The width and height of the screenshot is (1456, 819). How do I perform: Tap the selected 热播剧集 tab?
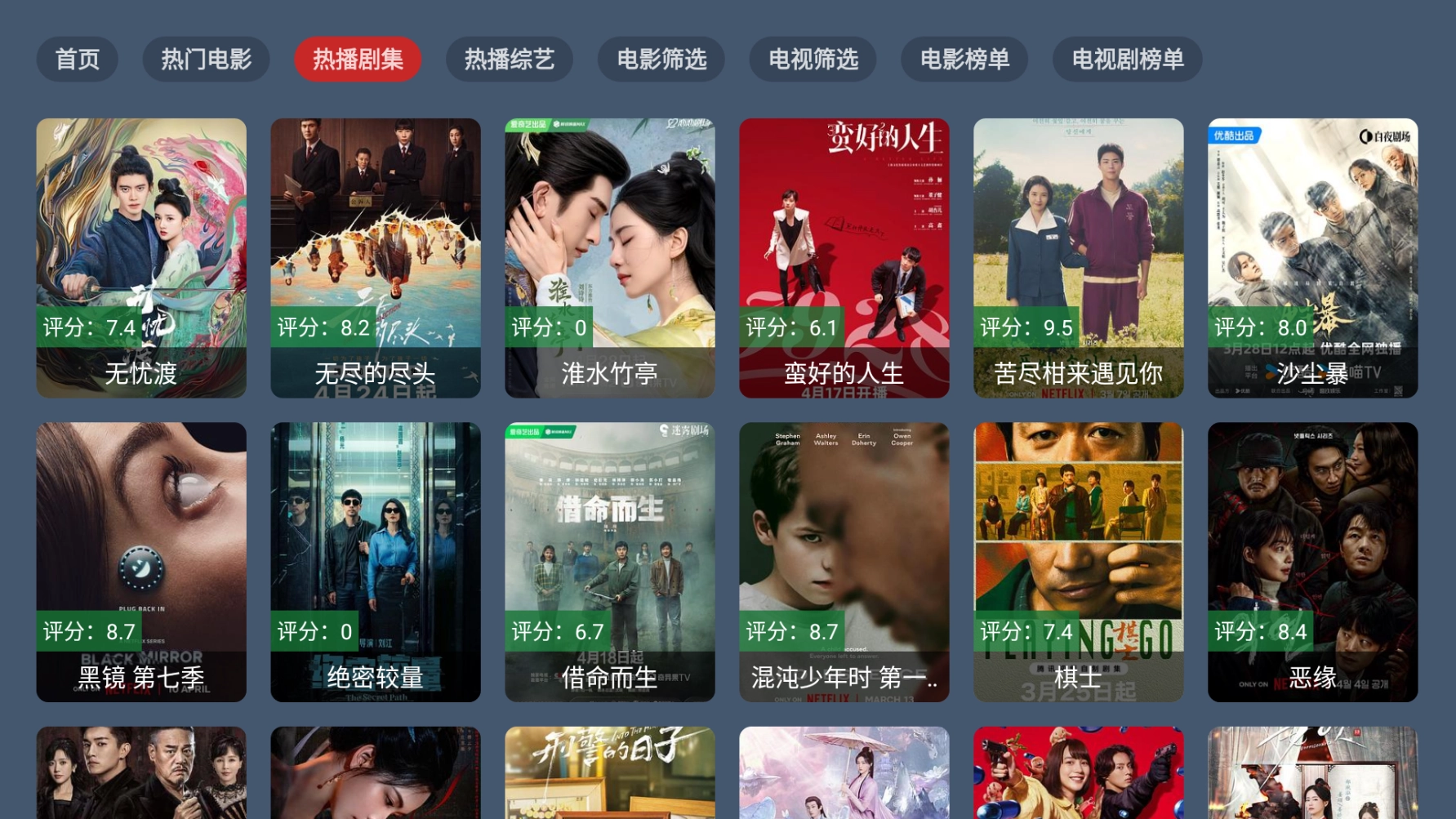(358, 59)
